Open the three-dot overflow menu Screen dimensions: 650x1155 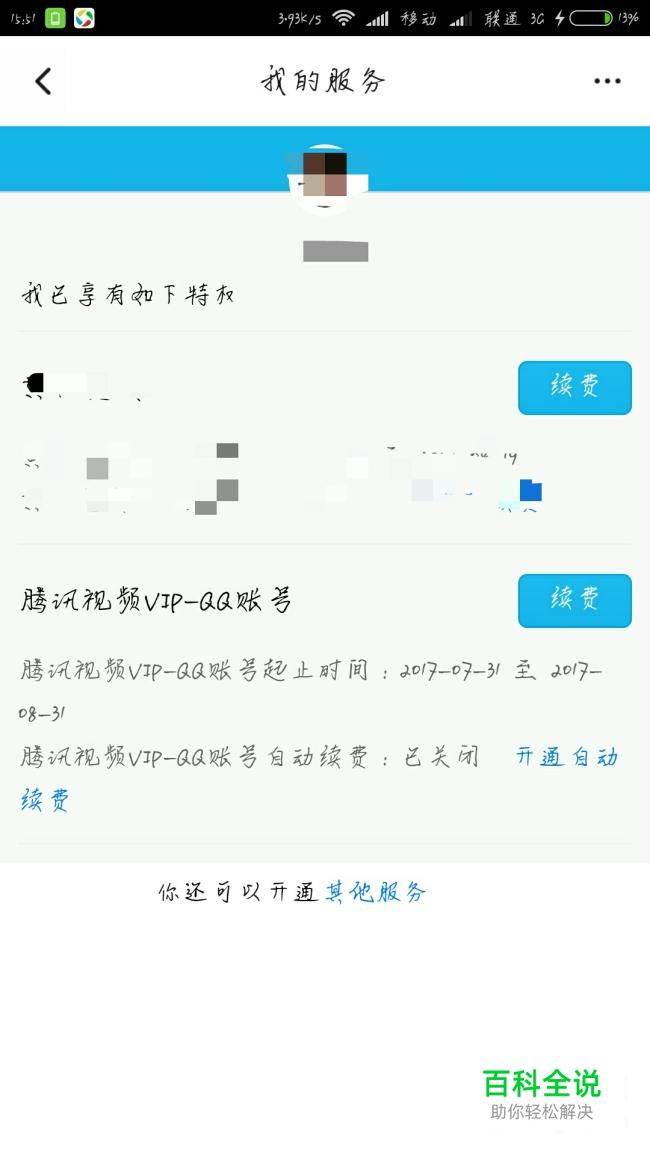point(607,81)
